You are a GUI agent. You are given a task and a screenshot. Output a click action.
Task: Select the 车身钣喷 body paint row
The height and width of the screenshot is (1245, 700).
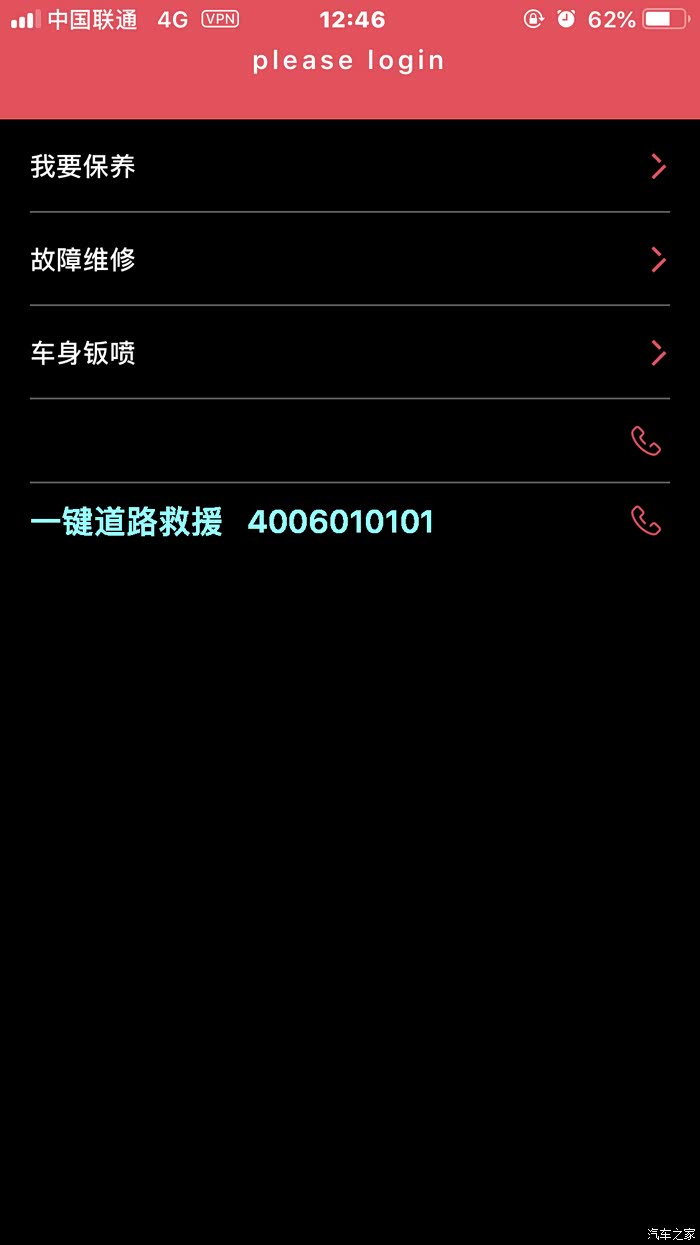coord(349,353)
